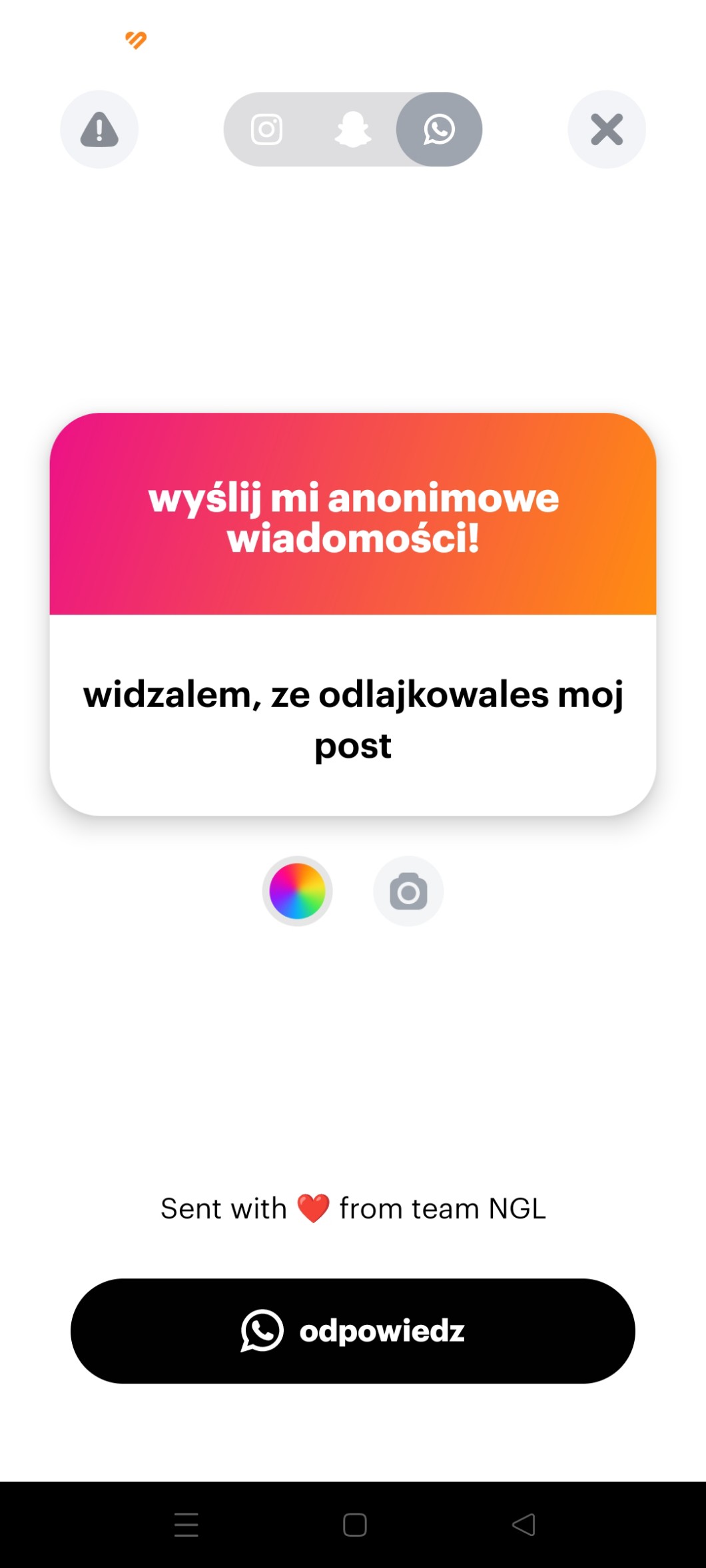Change card color with rainbow wheel
Screen dimensions: 706x1568
tap(297, 891)
